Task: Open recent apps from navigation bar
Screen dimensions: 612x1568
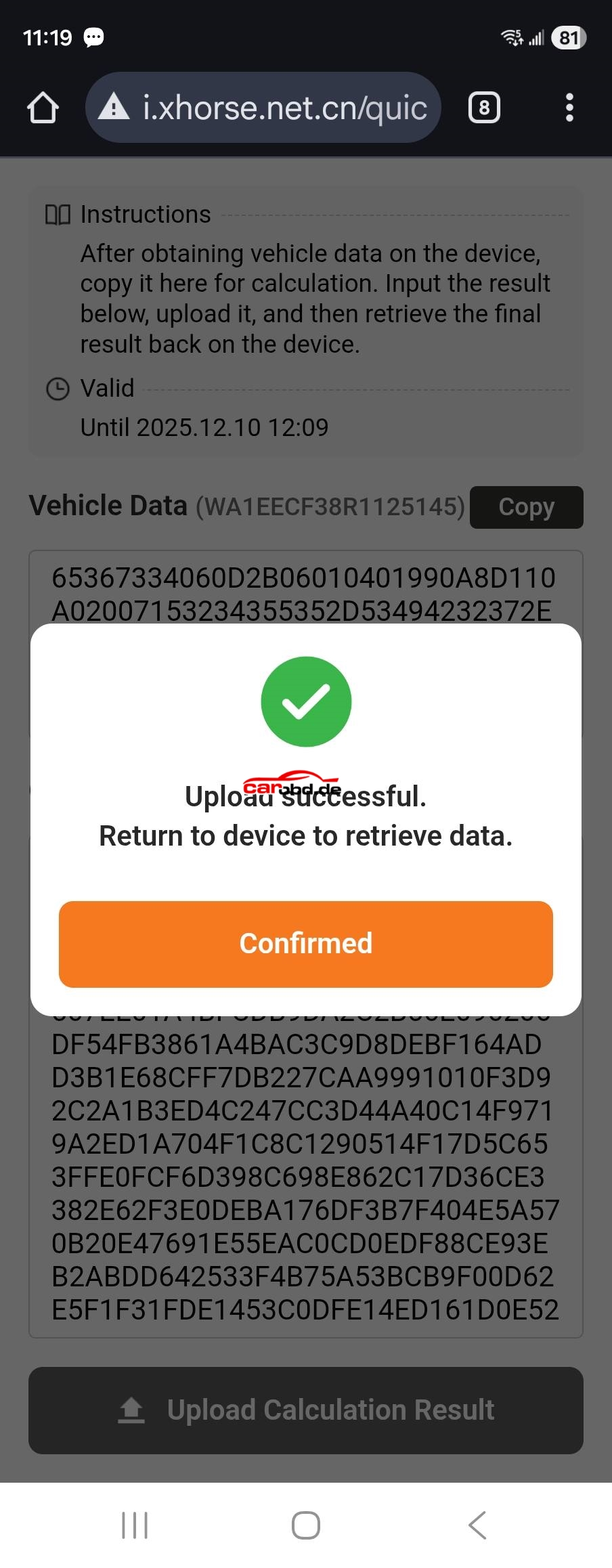Action: click(x=135, y=1525)
